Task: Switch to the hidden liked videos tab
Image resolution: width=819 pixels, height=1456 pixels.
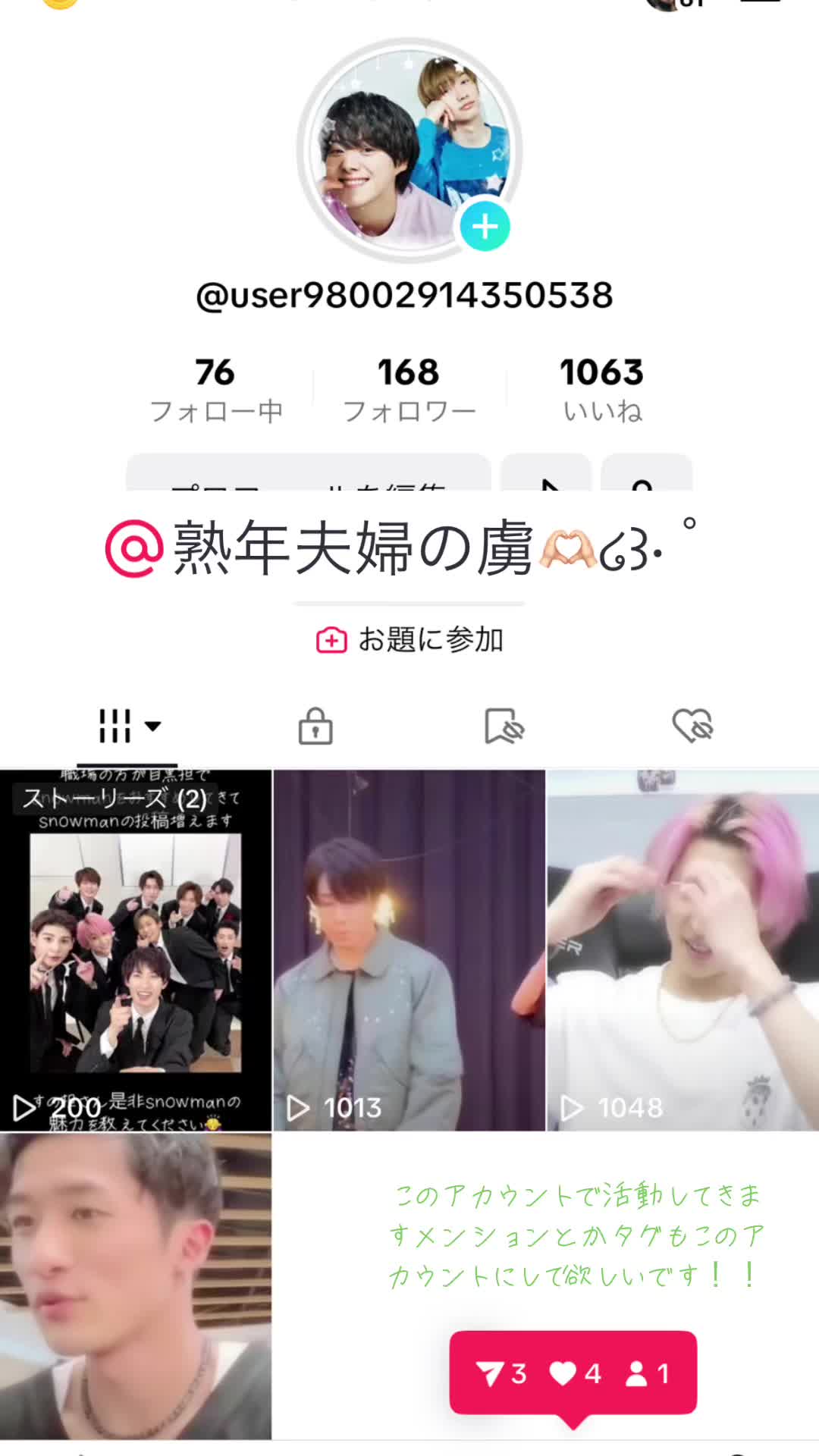Action: point(692,726)
